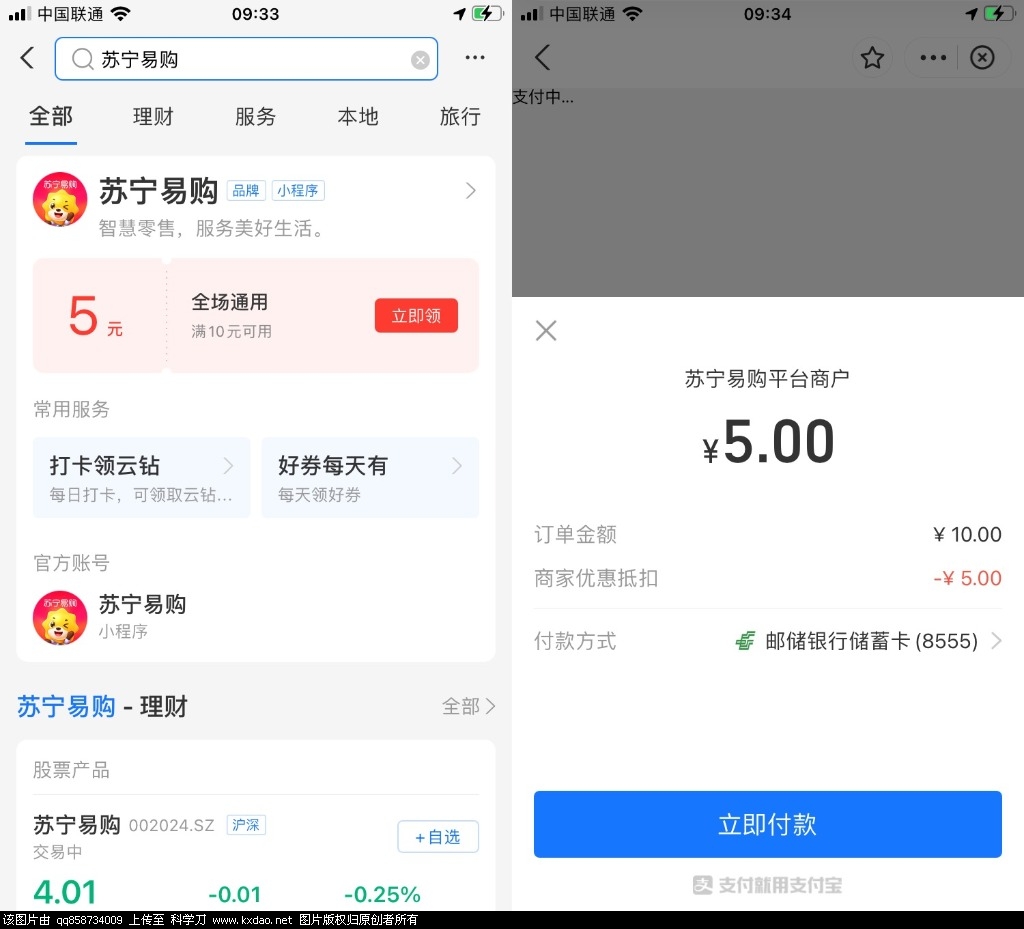Switch to the 服务 tab

(255, 117)
